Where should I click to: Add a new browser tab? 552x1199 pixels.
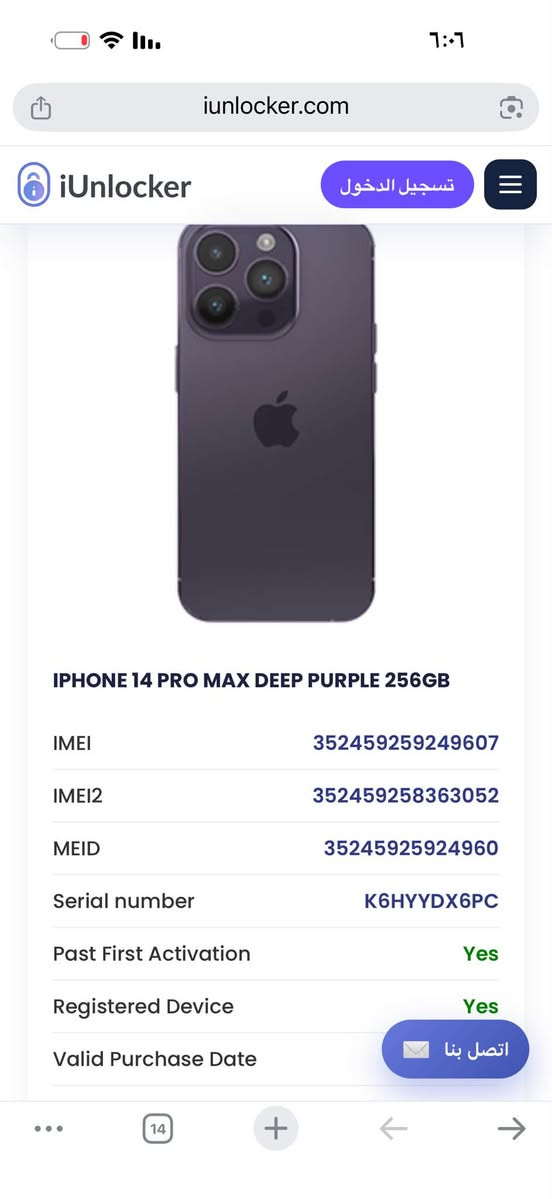pos(275,1129)
